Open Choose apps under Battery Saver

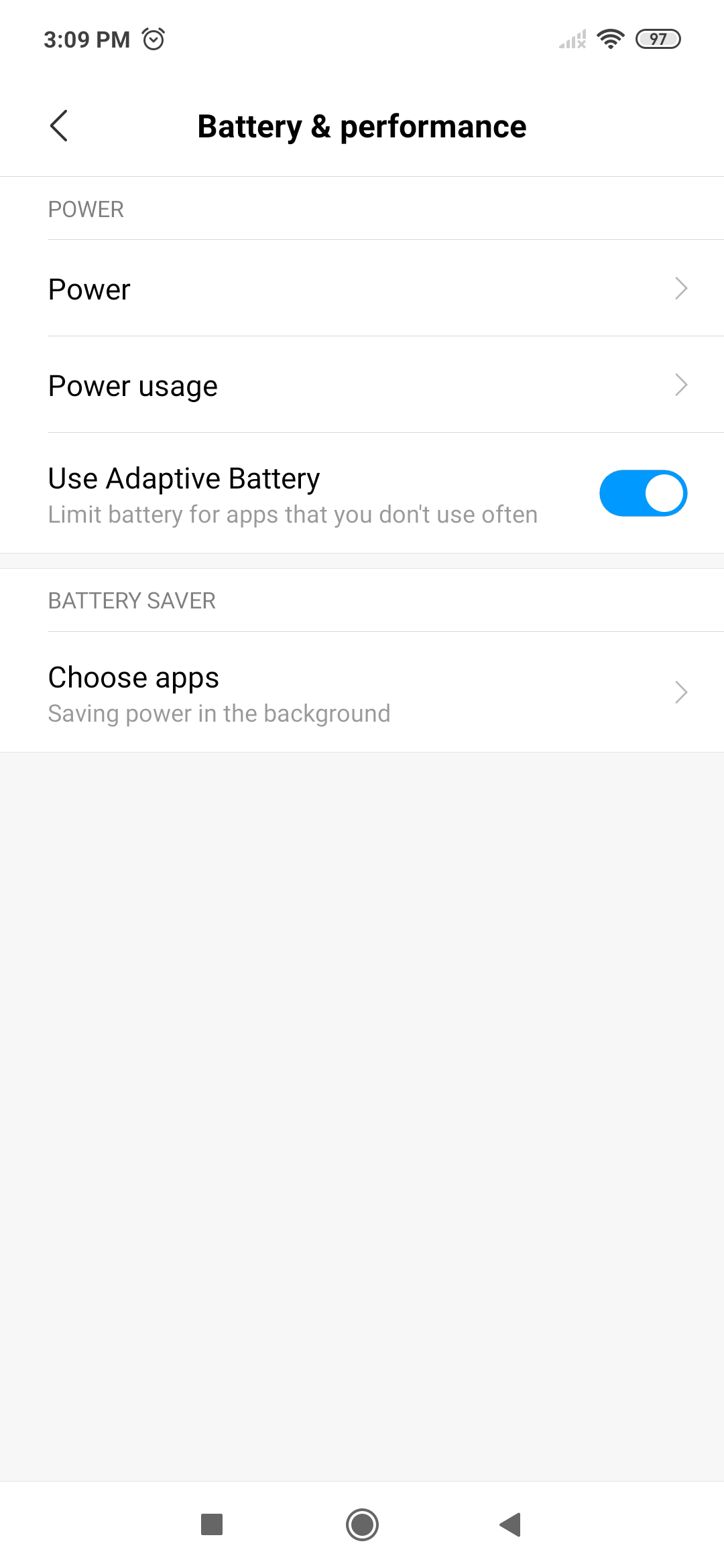tap(362, 693)
